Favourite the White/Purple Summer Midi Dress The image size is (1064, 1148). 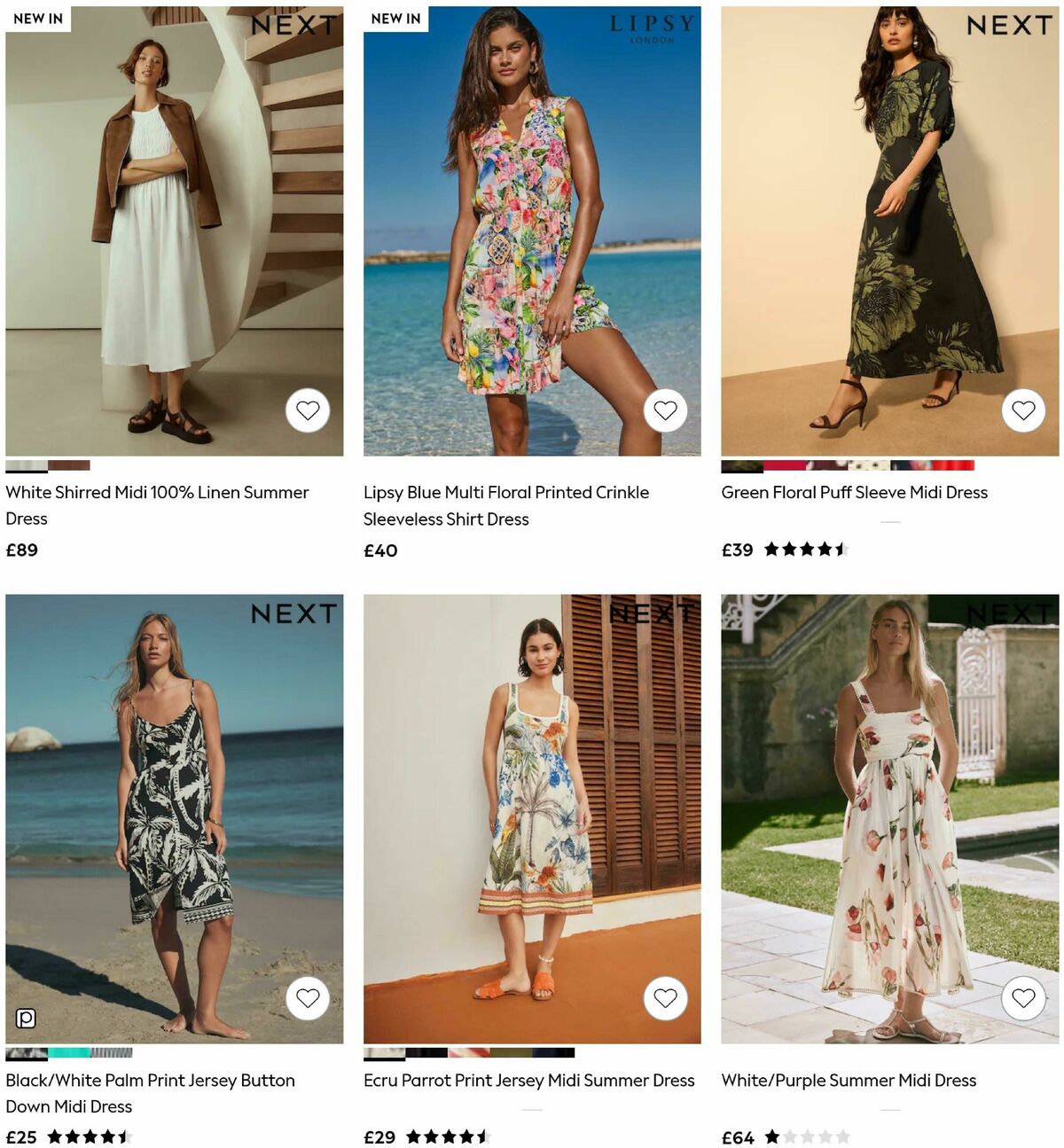[x=1022, y=997]
